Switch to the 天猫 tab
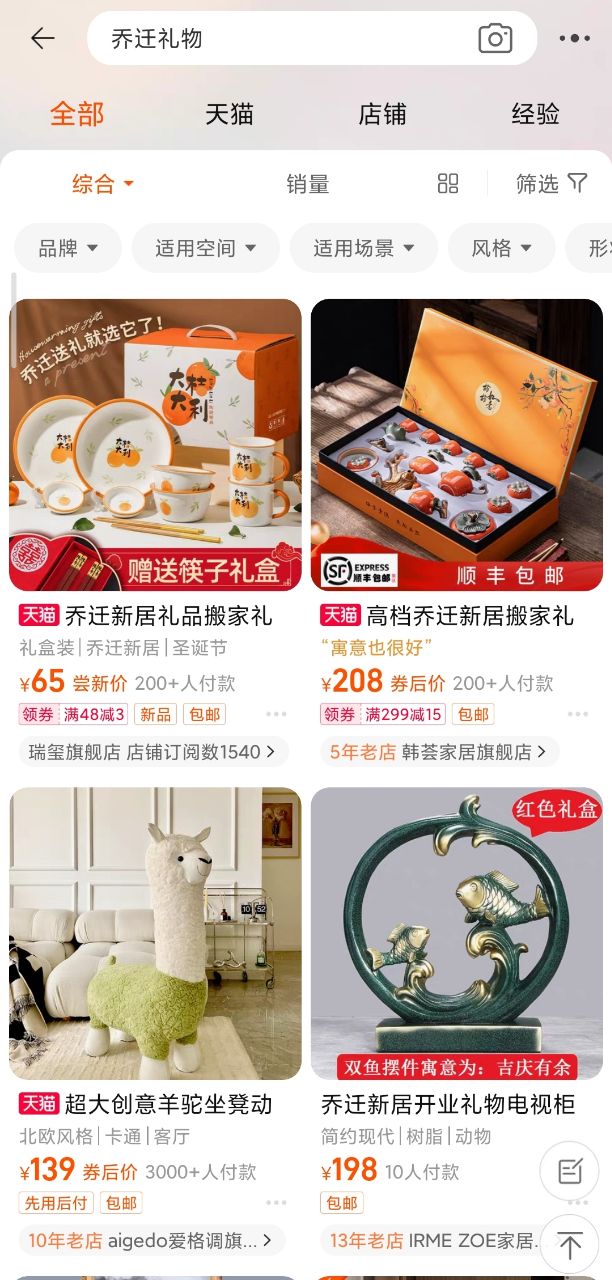This screenshot has height=1280, width=612. click(x=229, y=114)
